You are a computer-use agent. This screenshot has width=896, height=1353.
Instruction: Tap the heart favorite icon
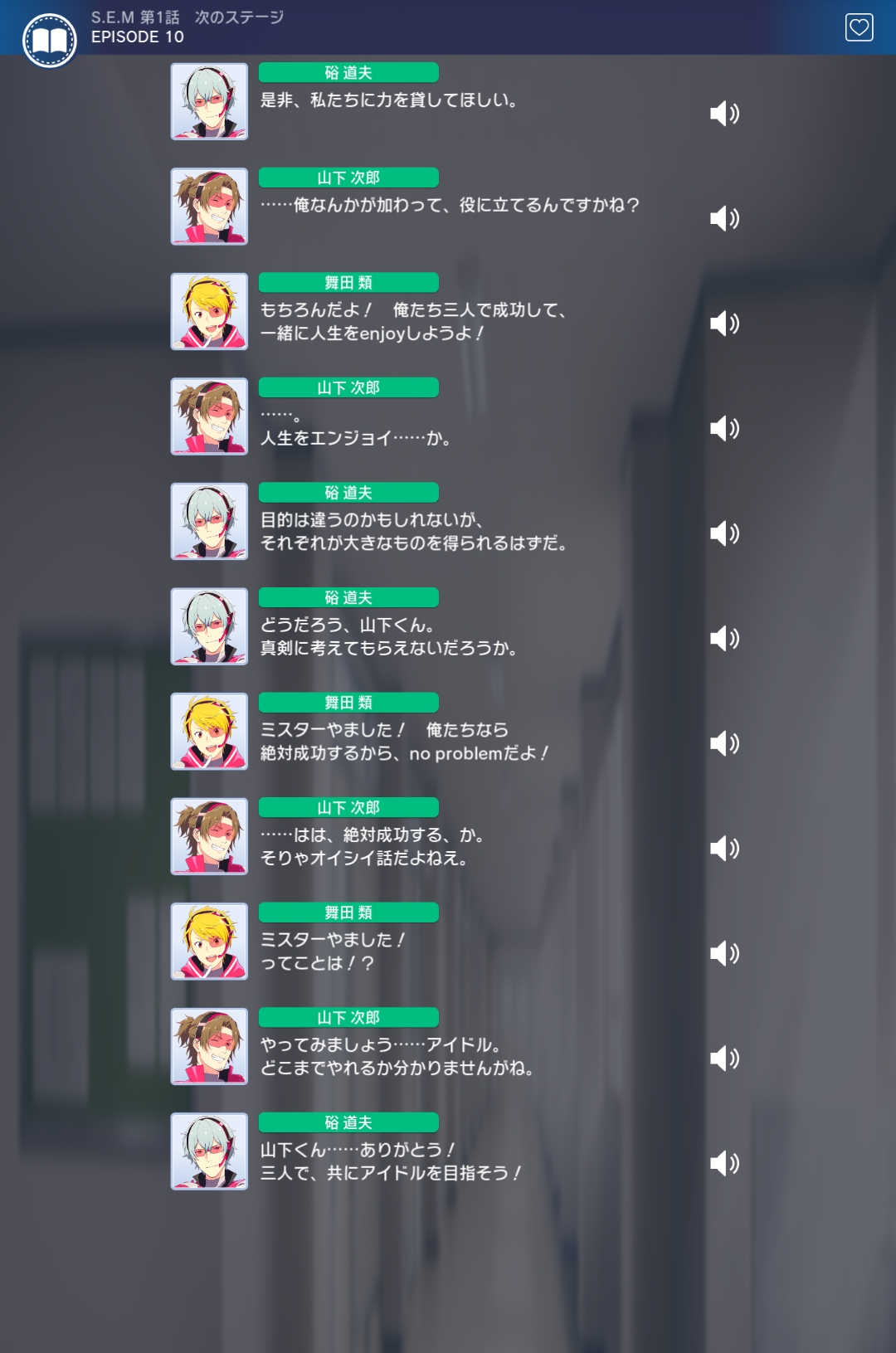tap(859, 27)
